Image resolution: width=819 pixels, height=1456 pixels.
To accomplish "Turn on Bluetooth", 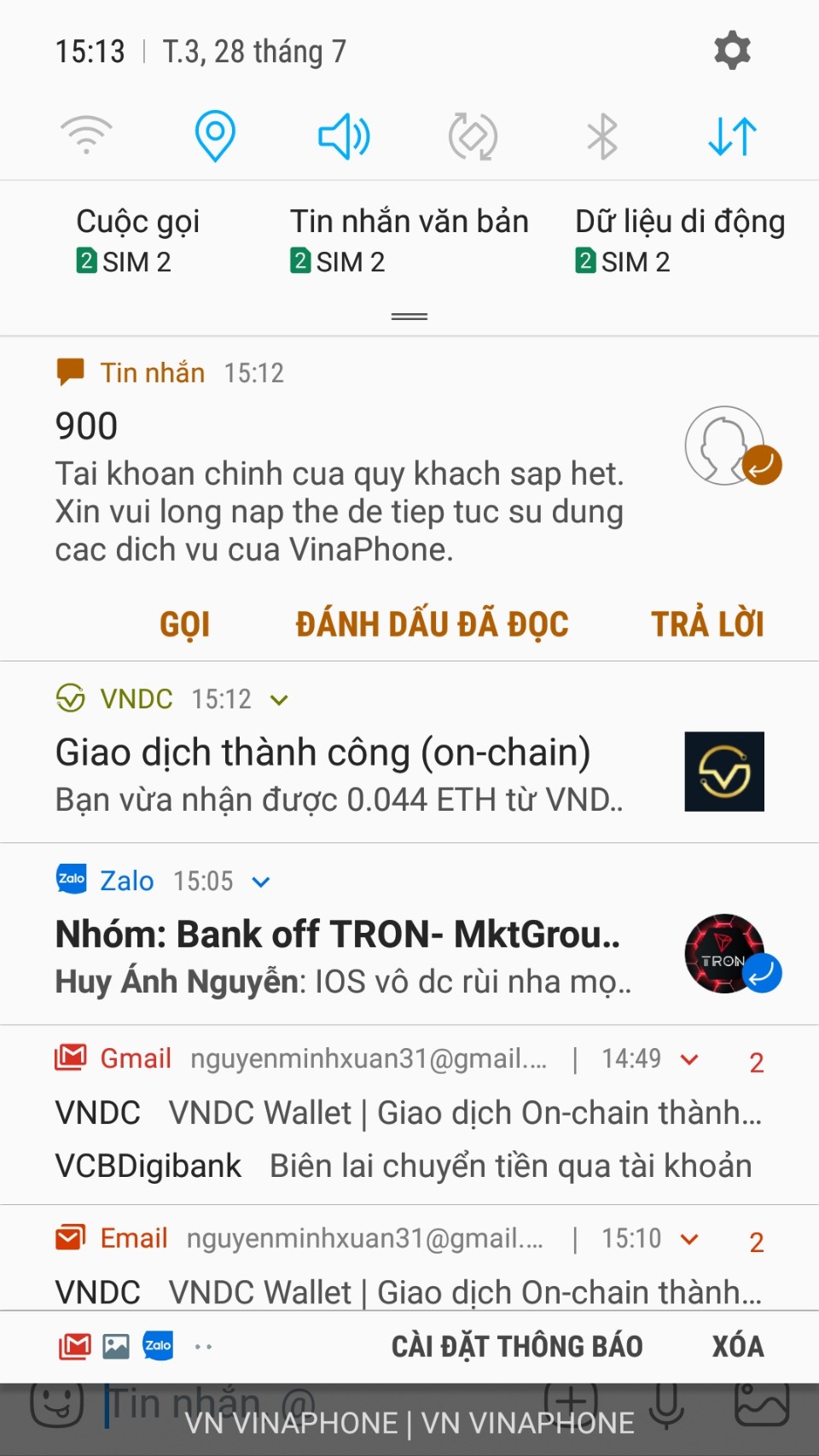I will point(602,136).
